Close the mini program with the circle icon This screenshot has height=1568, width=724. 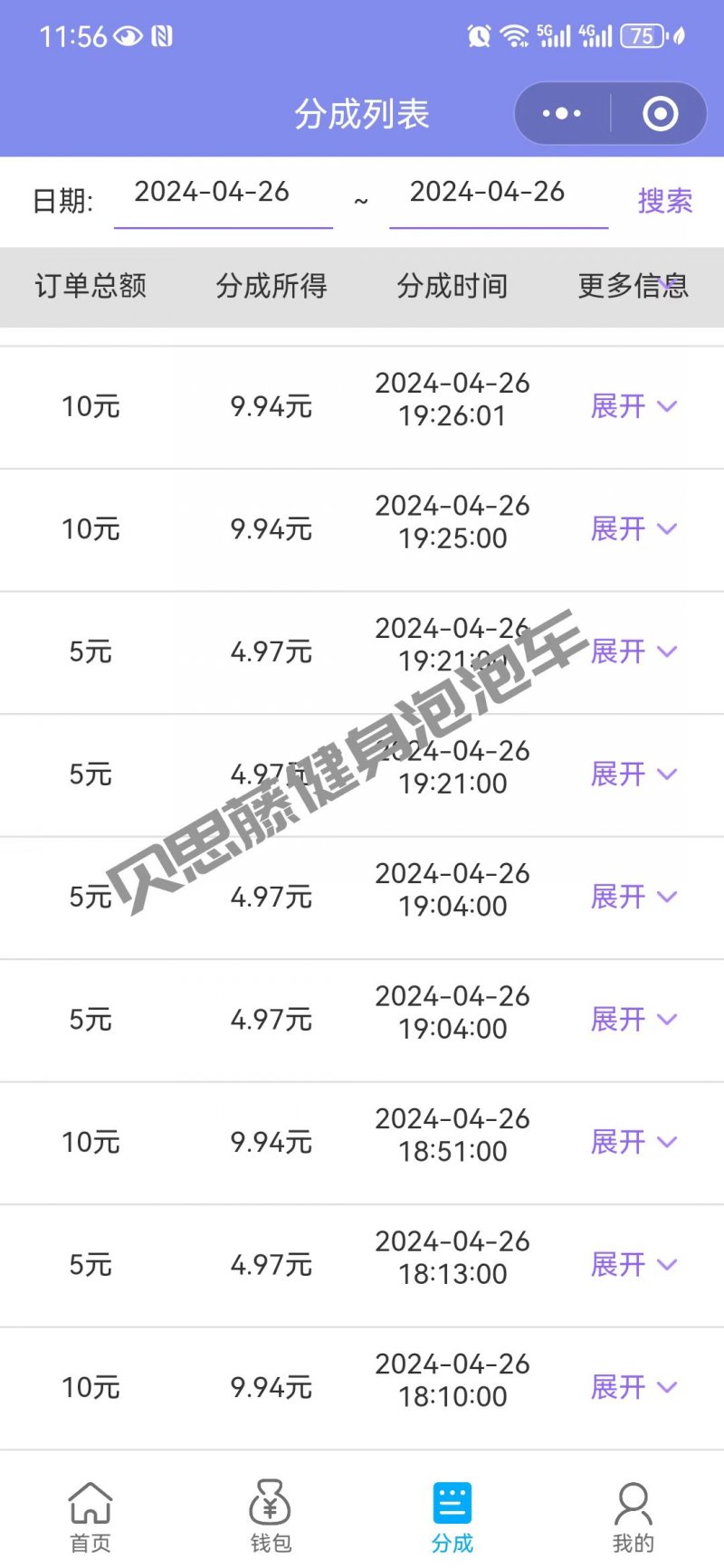point(660,114)
